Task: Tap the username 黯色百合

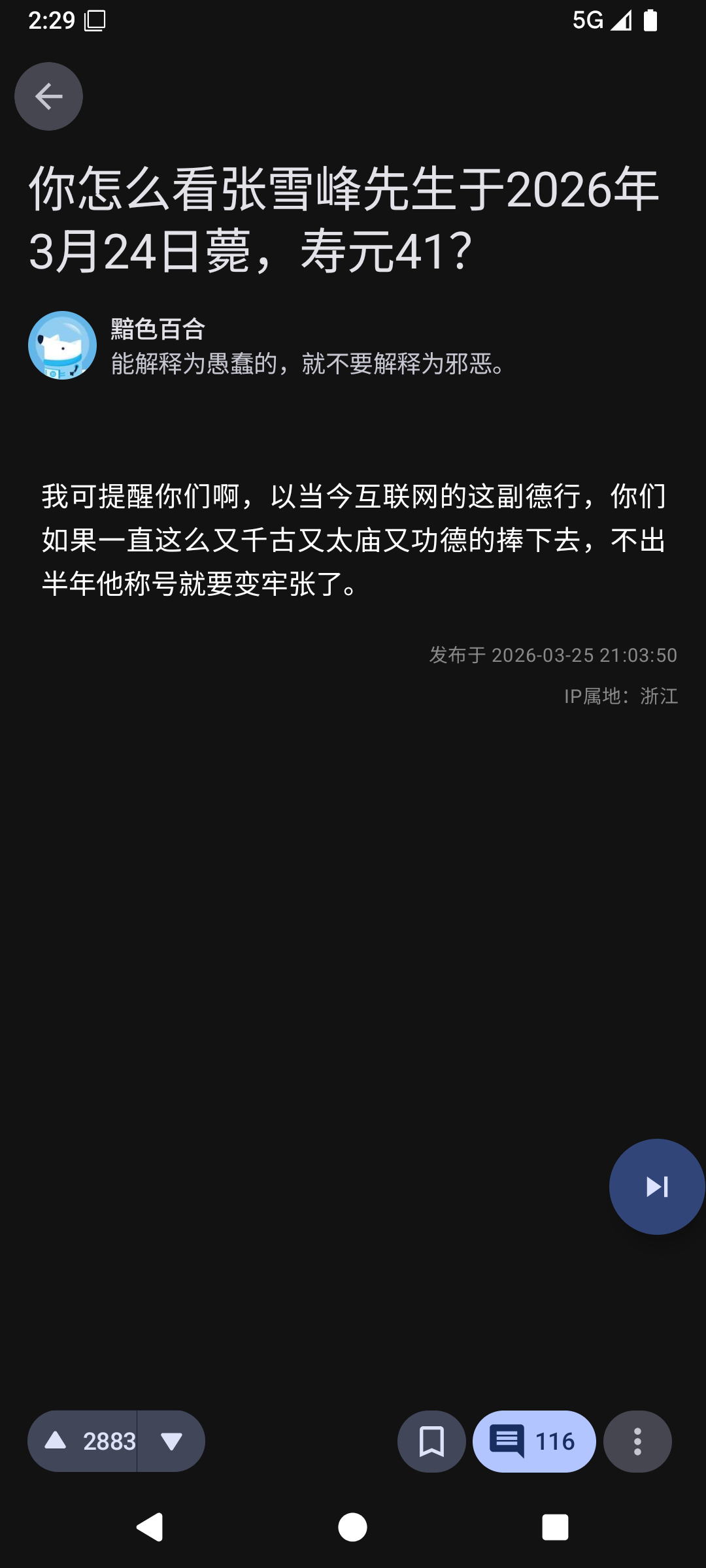Action: point(156,331)
